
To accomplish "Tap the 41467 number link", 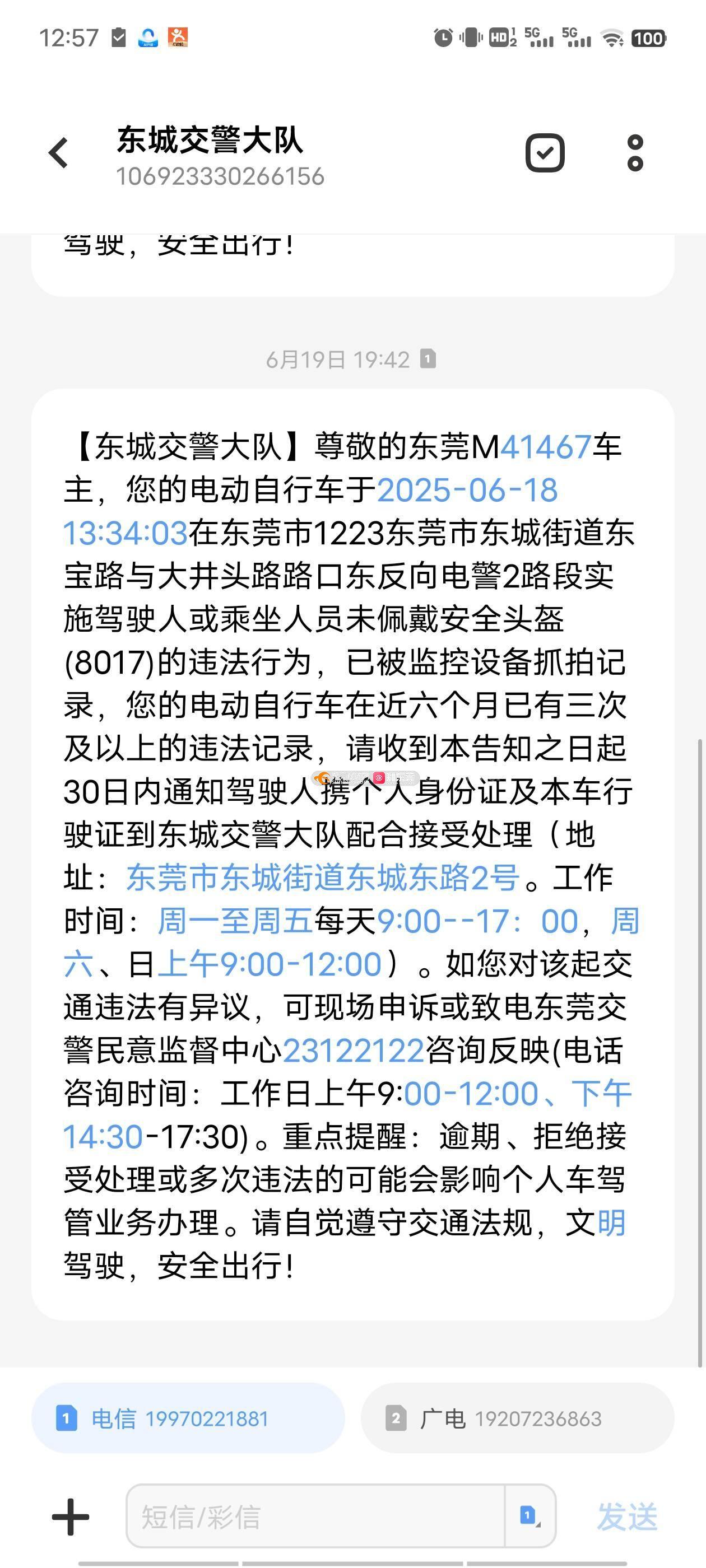I will tap(546, 447).
